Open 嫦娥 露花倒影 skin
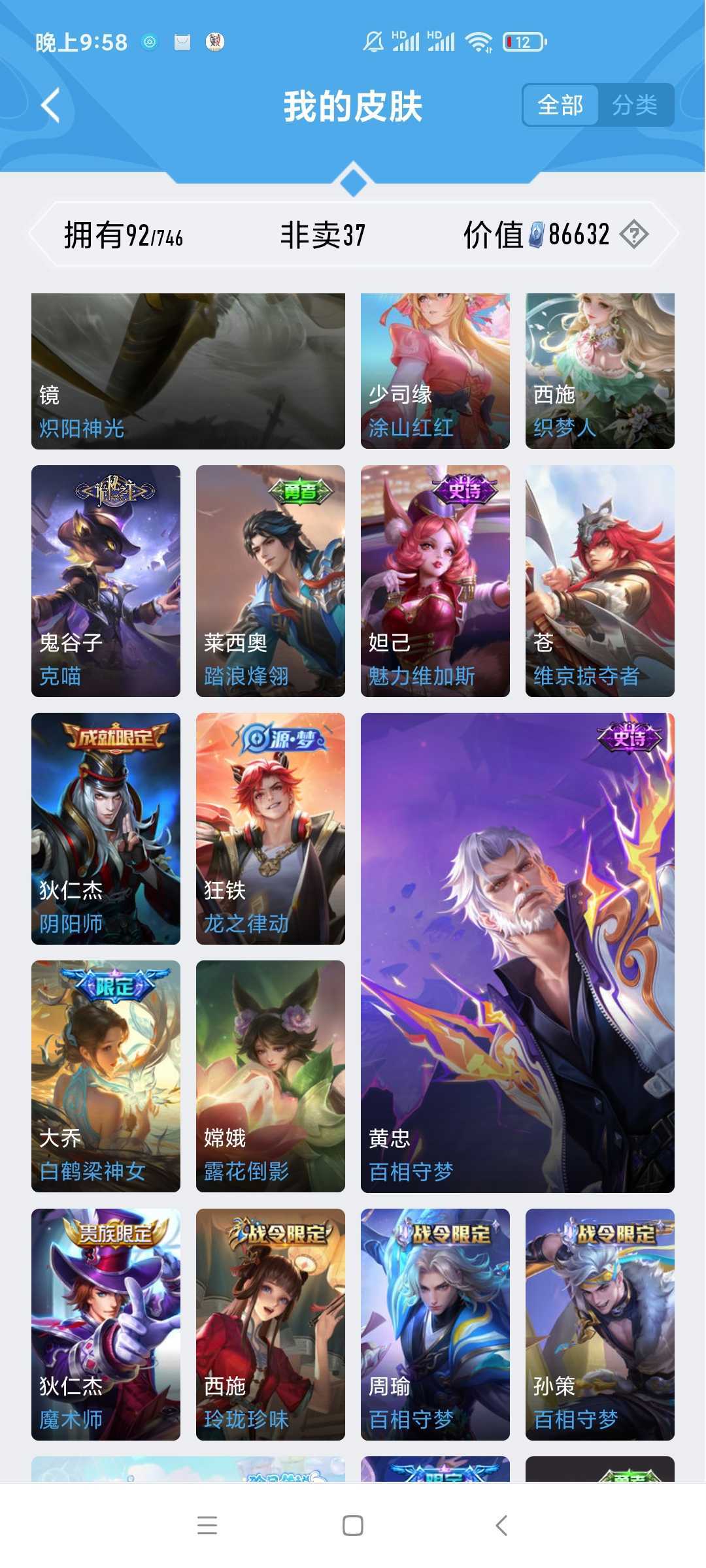Viewport: 706px width, 1568px height. (x=270, y=1076)
